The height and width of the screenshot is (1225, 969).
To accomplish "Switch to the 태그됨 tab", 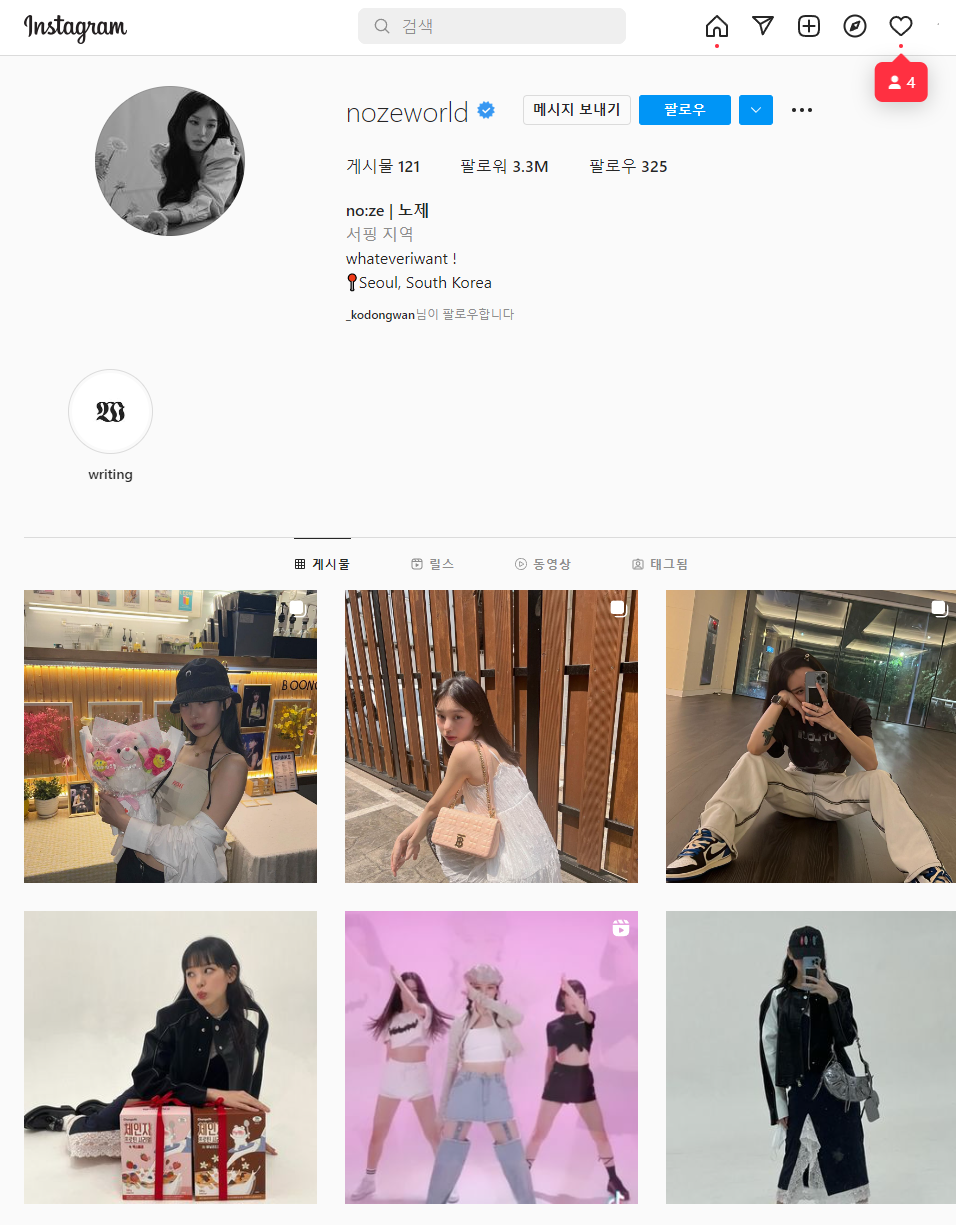I will [x=658, y=563].
